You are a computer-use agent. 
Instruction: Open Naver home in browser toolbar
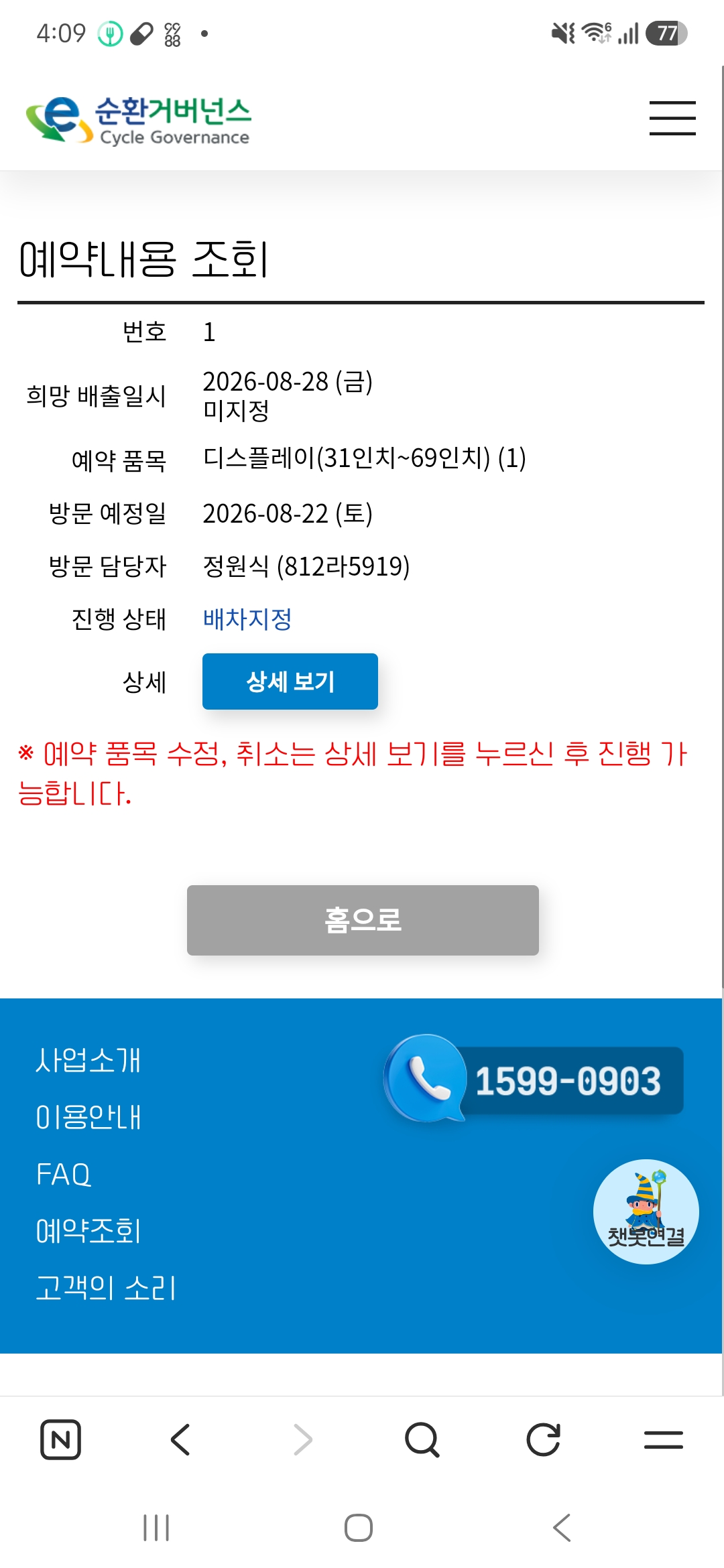click(x=61, y=1439)
